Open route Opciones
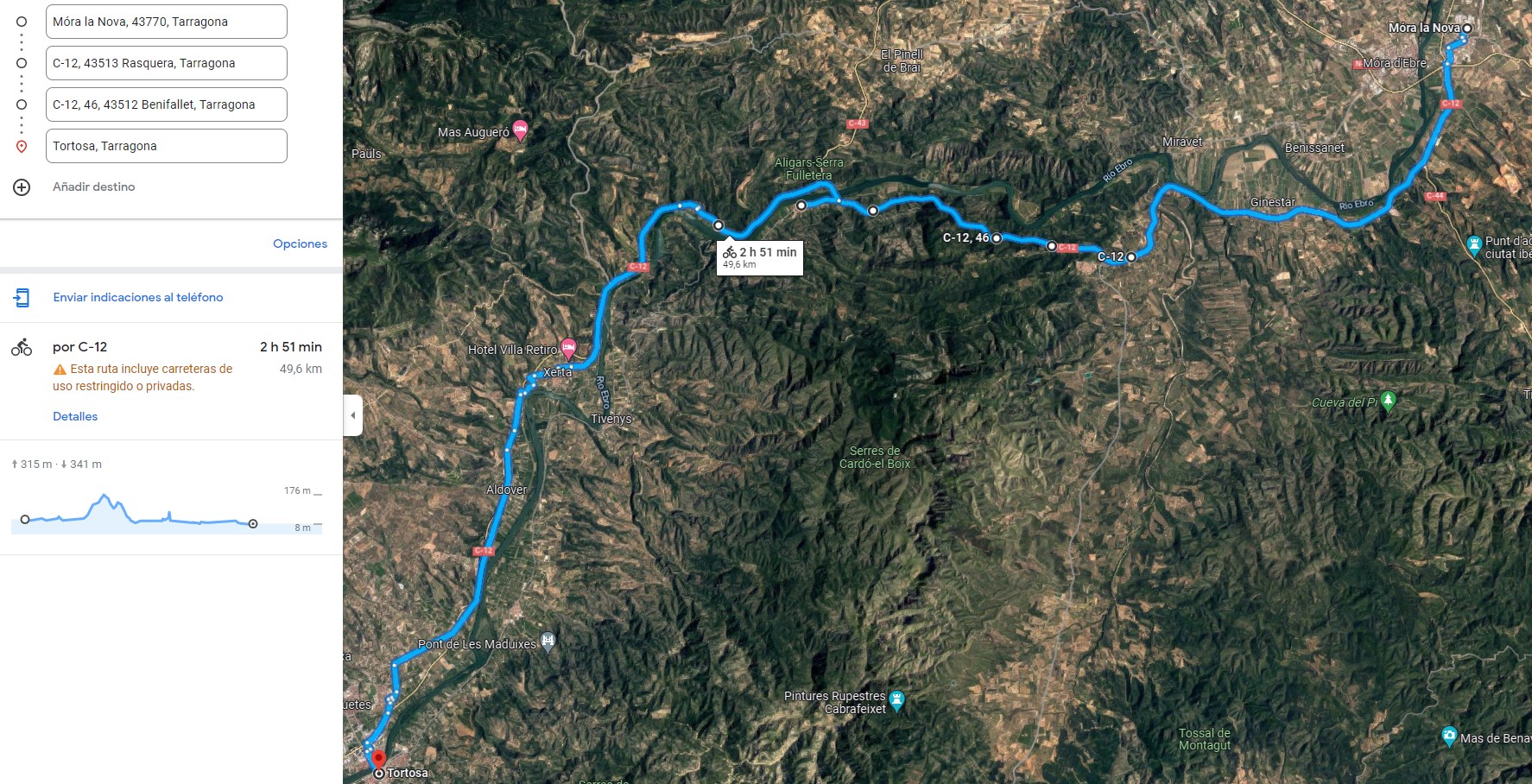1532x784 pixels. coord(300,243)
